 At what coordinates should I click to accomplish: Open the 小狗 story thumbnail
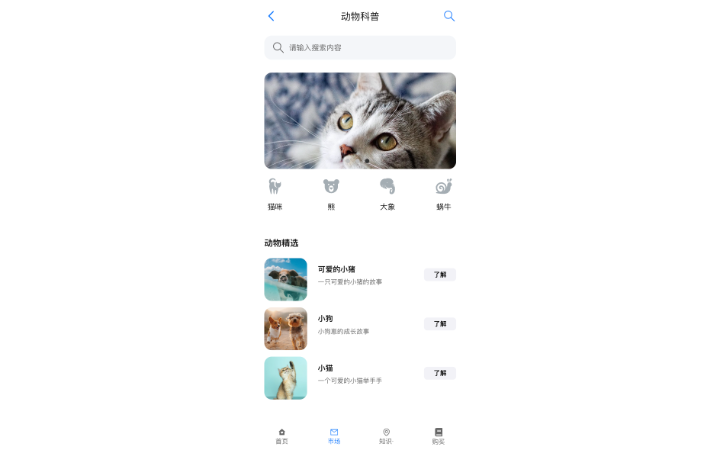[286, 328]
